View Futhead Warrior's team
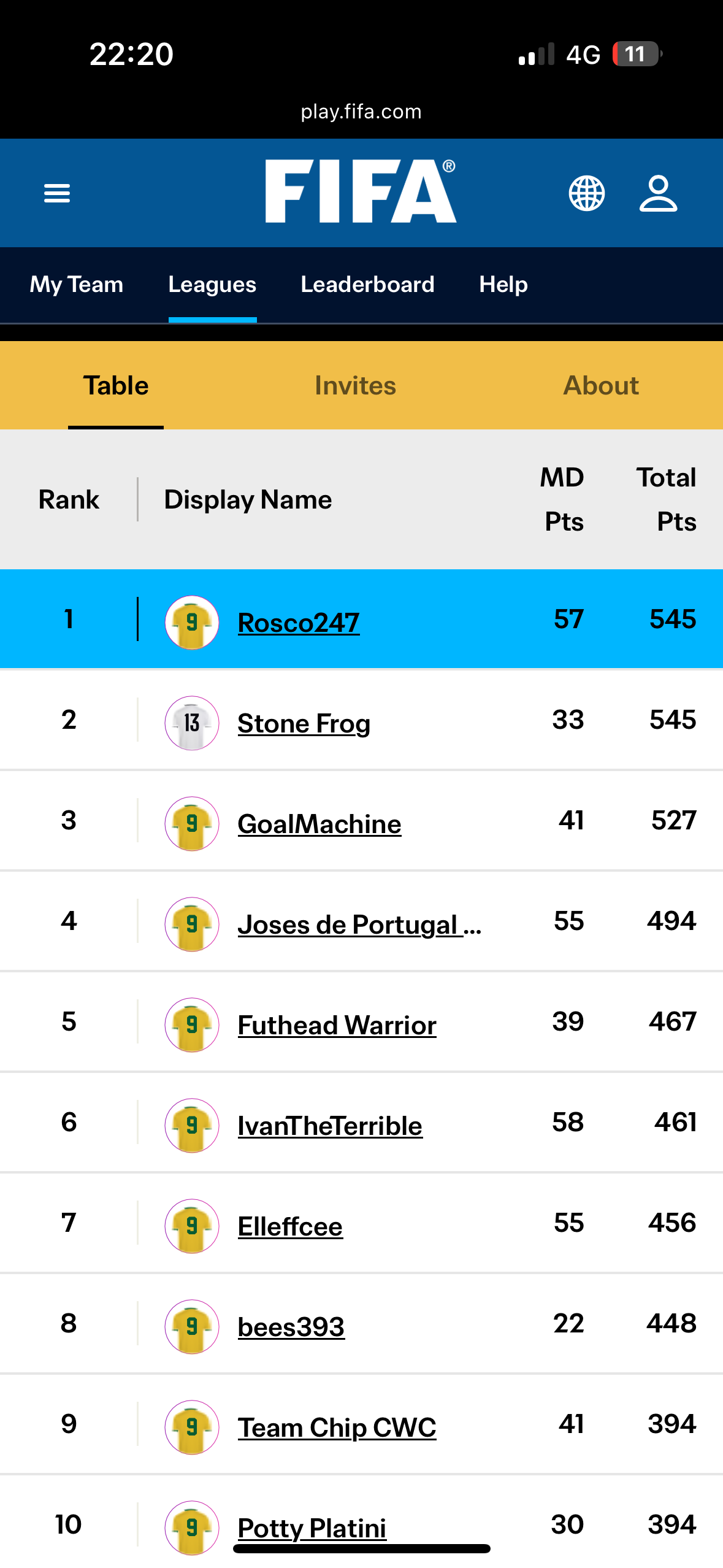 [337, 1025]
